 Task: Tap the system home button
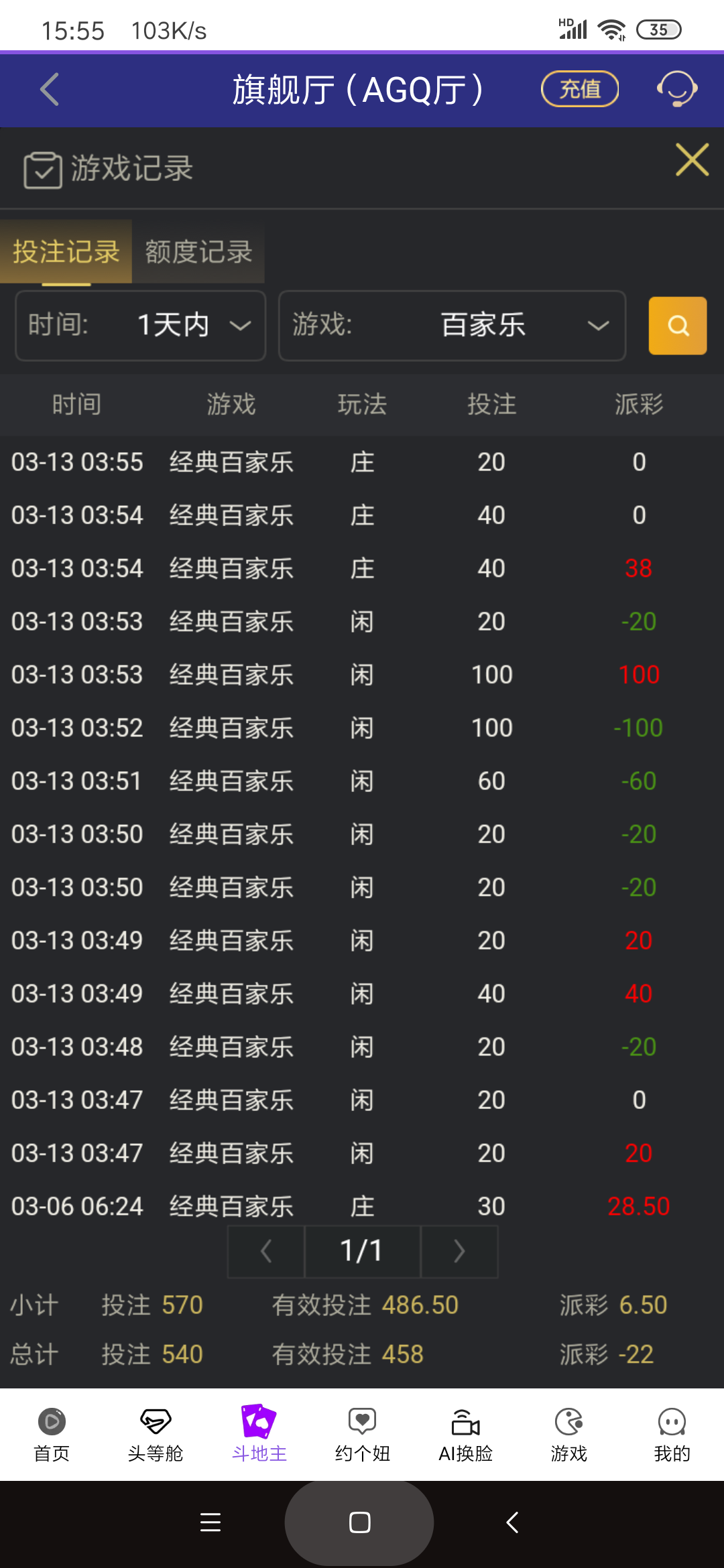click(359, 1522)
